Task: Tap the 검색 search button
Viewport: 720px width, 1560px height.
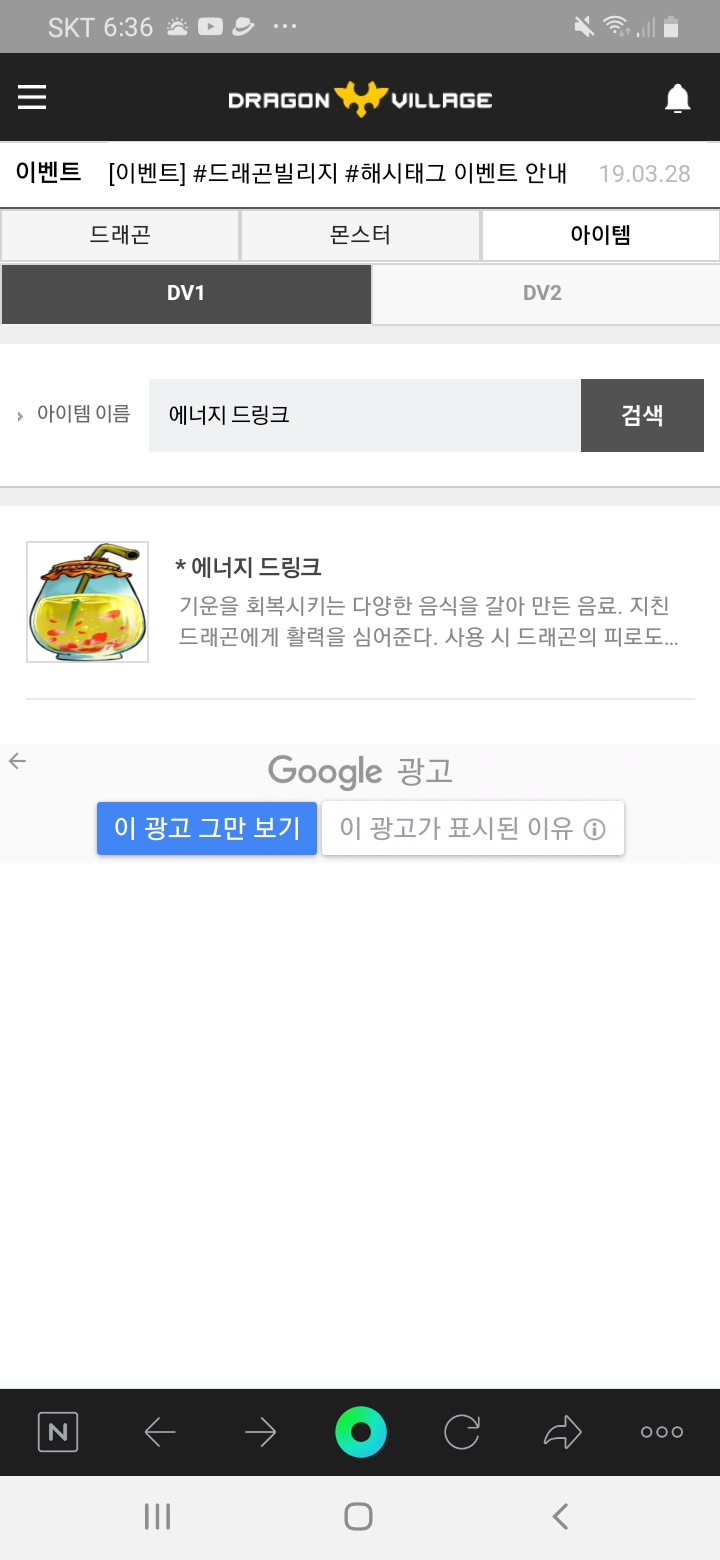Action: pyautogui.click(x=642, y=415)
